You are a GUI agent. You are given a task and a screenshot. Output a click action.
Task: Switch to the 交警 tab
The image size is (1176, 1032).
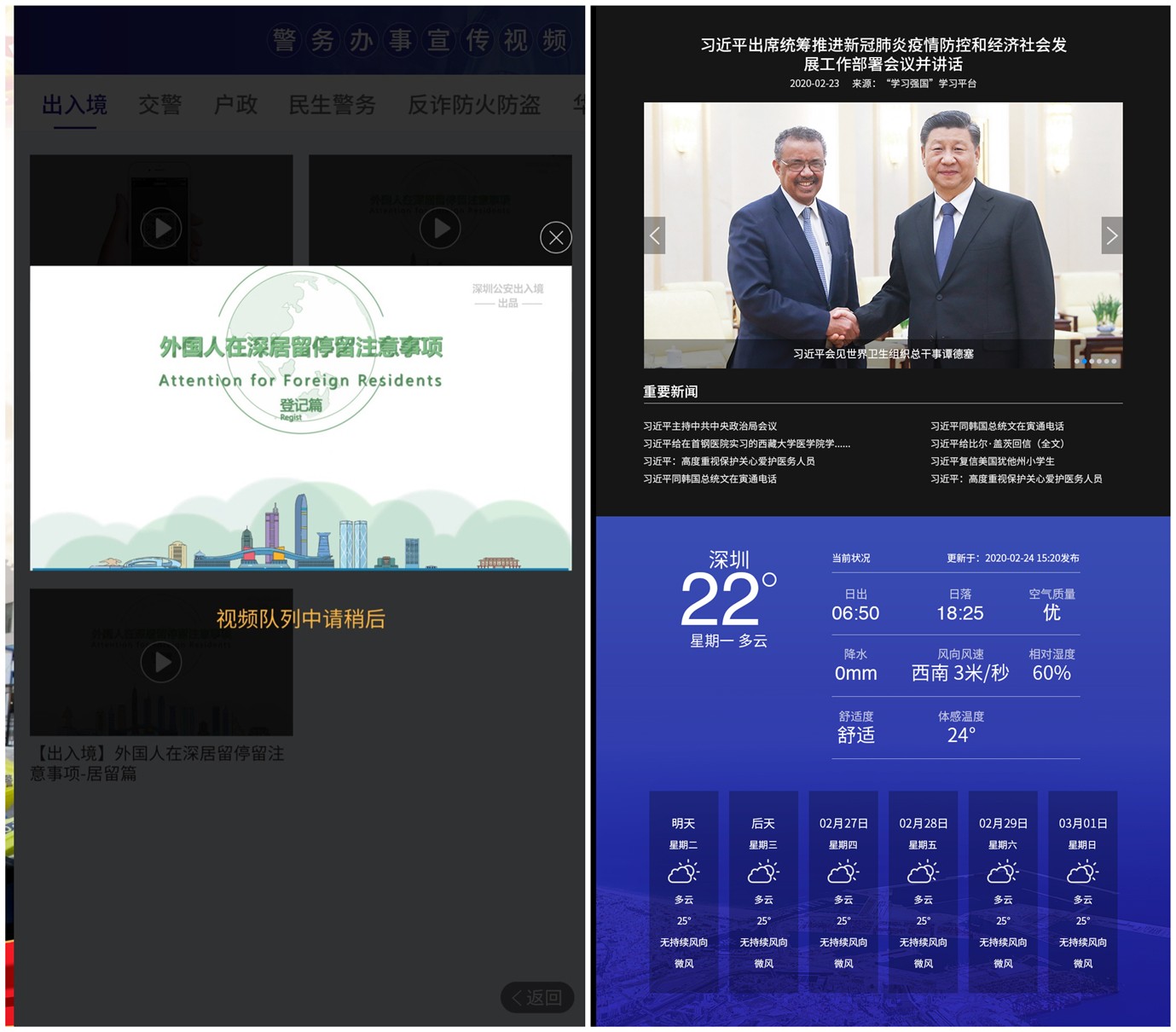pyautogui.click(x=160, y=105)
